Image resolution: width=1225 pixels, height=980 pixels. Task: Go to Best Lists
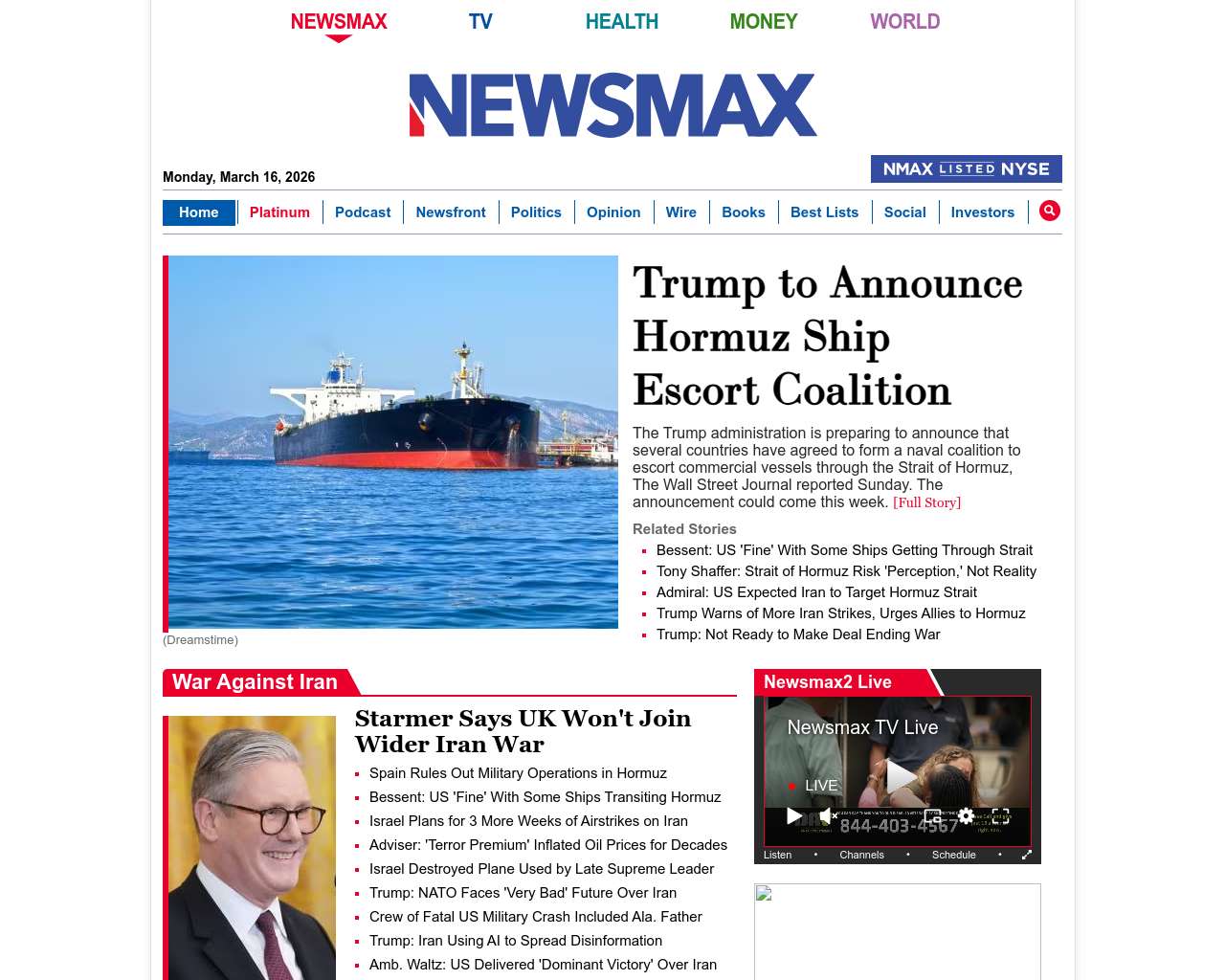[824, 212]
